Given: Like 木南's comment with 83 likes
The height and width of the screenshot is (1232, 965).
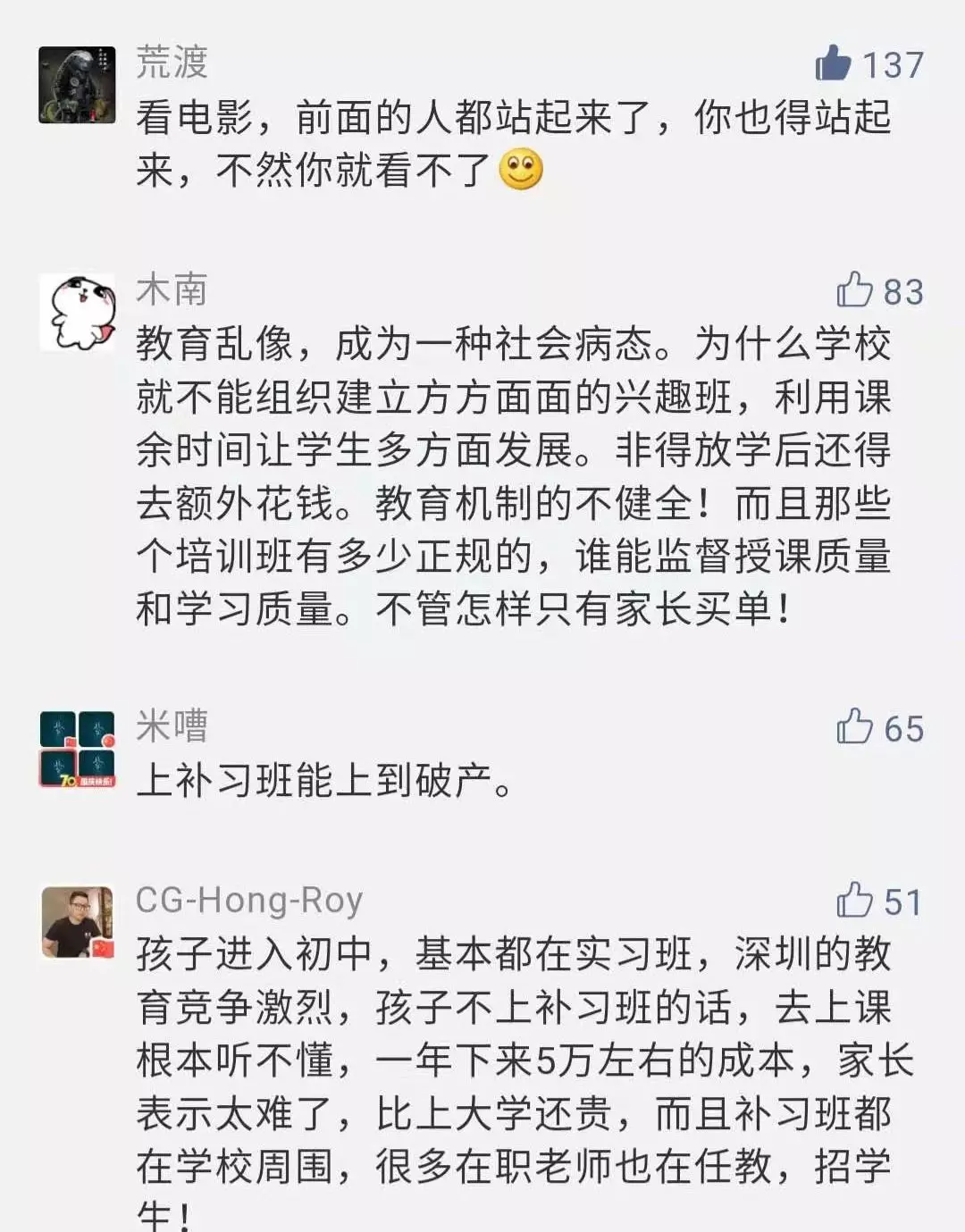Looking at the screenshot, I should 854,290.
